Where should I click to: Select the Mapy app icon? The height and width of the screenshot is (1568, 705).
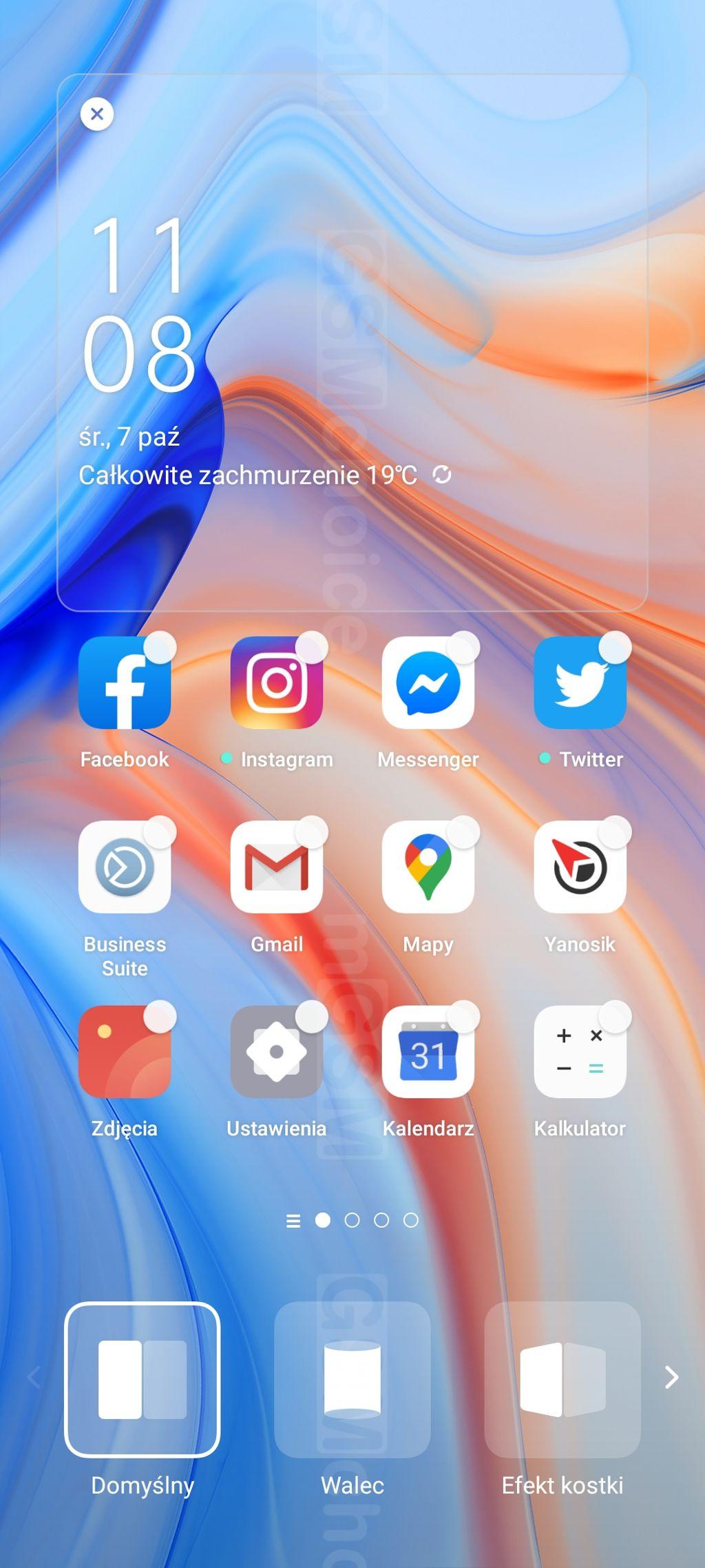428,867
